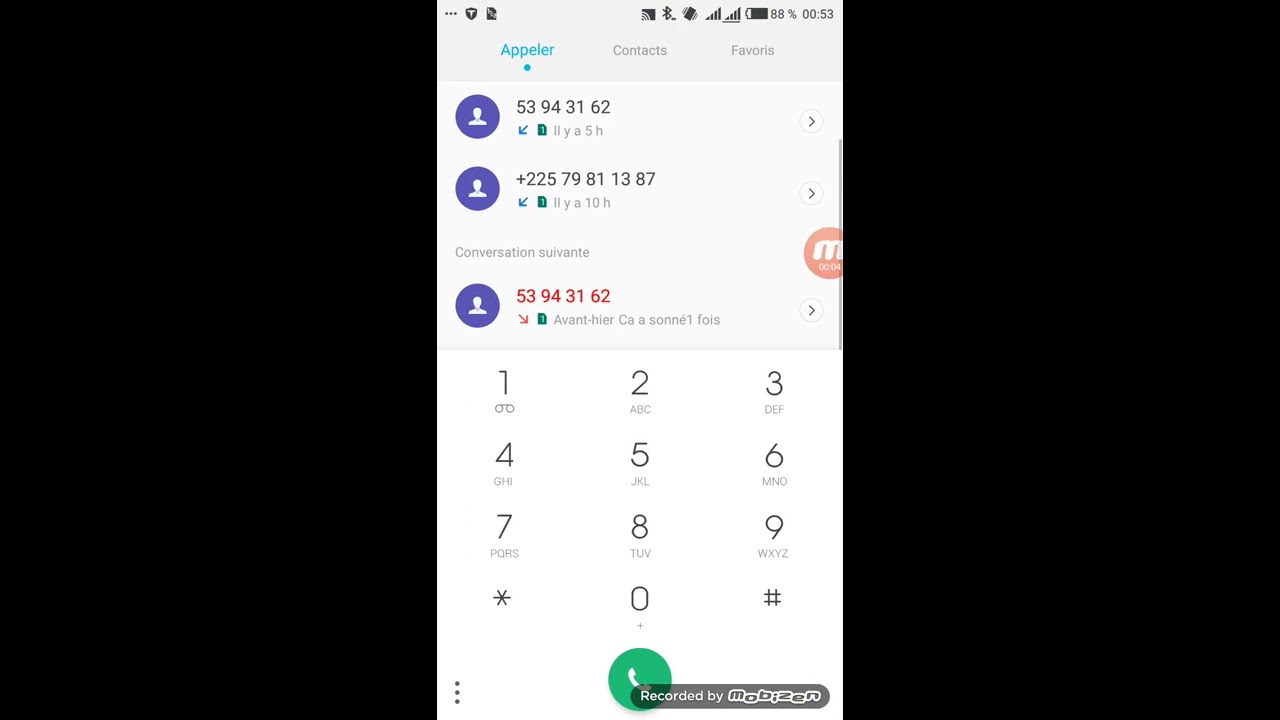This screenshot has width=1280, height=720.
Task: Enter the hash symbol key
Action: click(772, 598)
